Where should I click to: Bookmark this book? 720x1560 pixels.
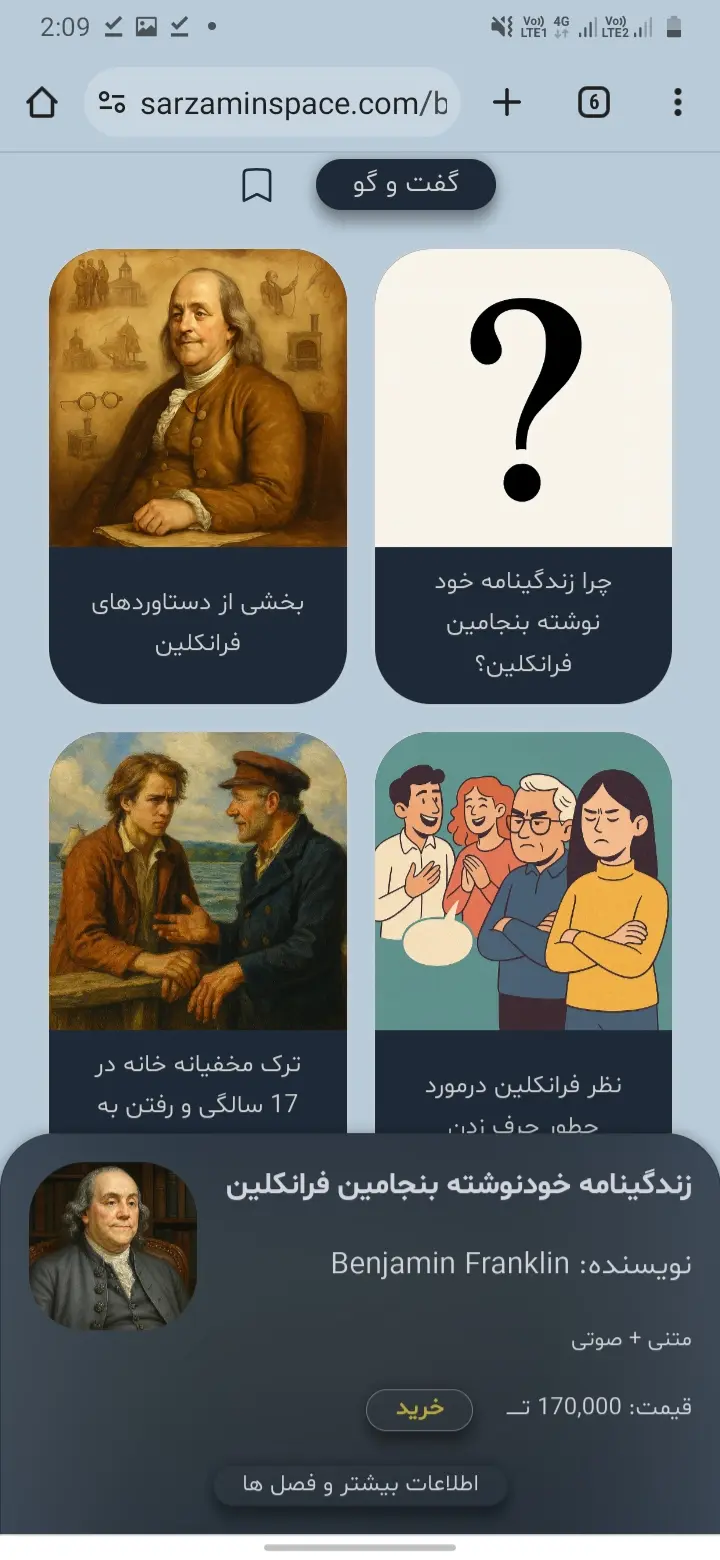[257, 185]
